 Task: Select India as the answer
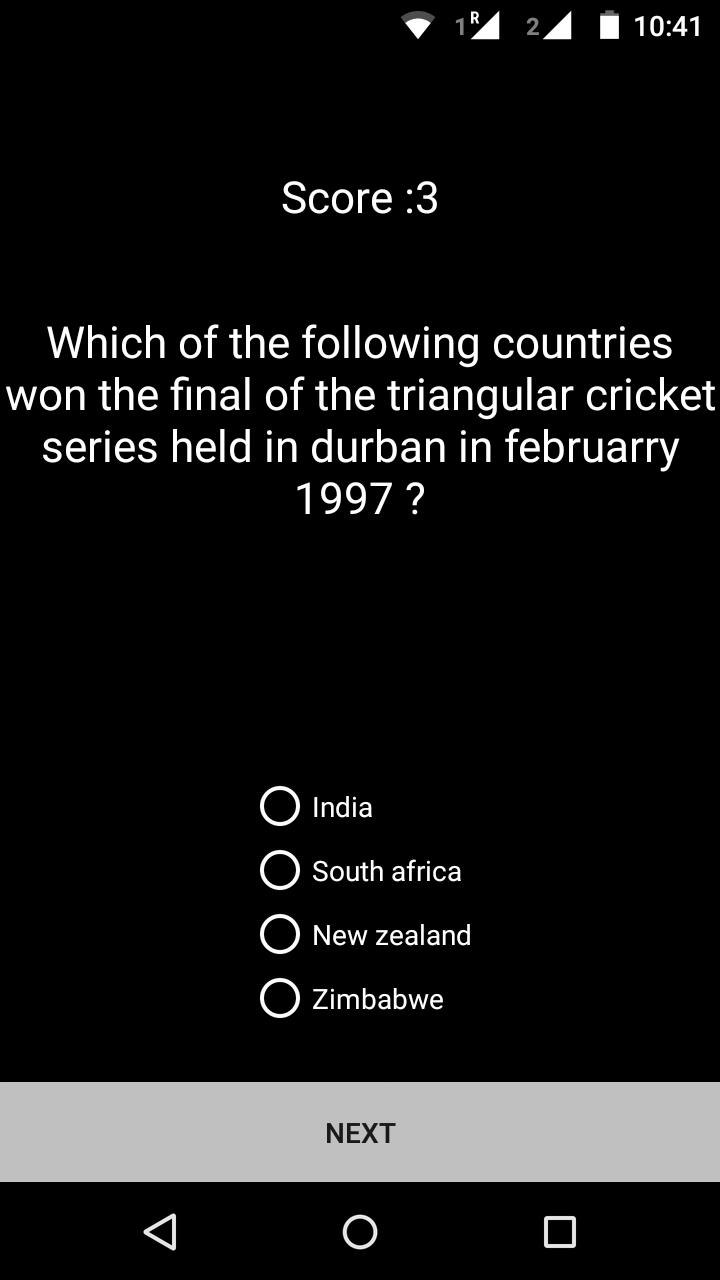pos(280,806)
